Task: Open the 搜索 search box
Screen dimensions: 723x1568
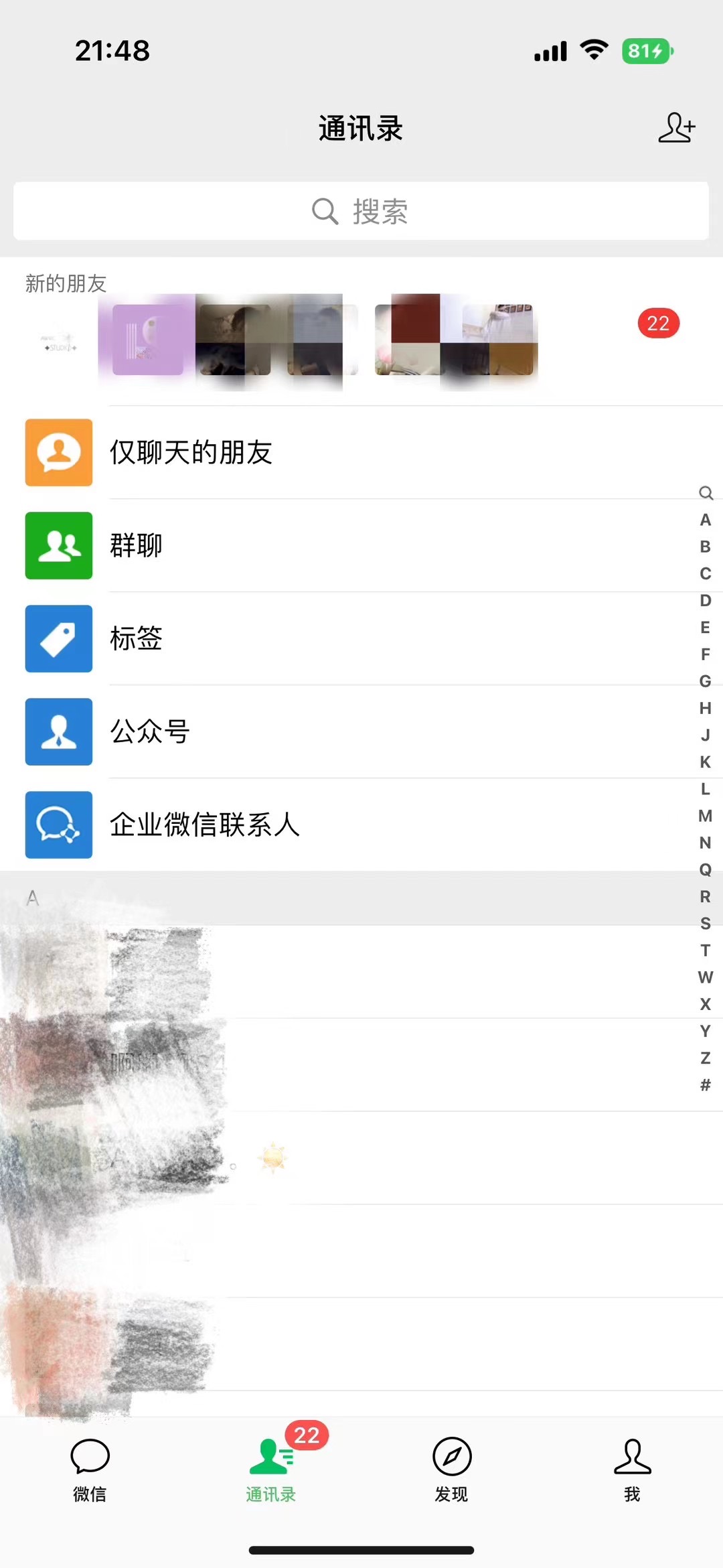Action: click(x=361, y=211)
